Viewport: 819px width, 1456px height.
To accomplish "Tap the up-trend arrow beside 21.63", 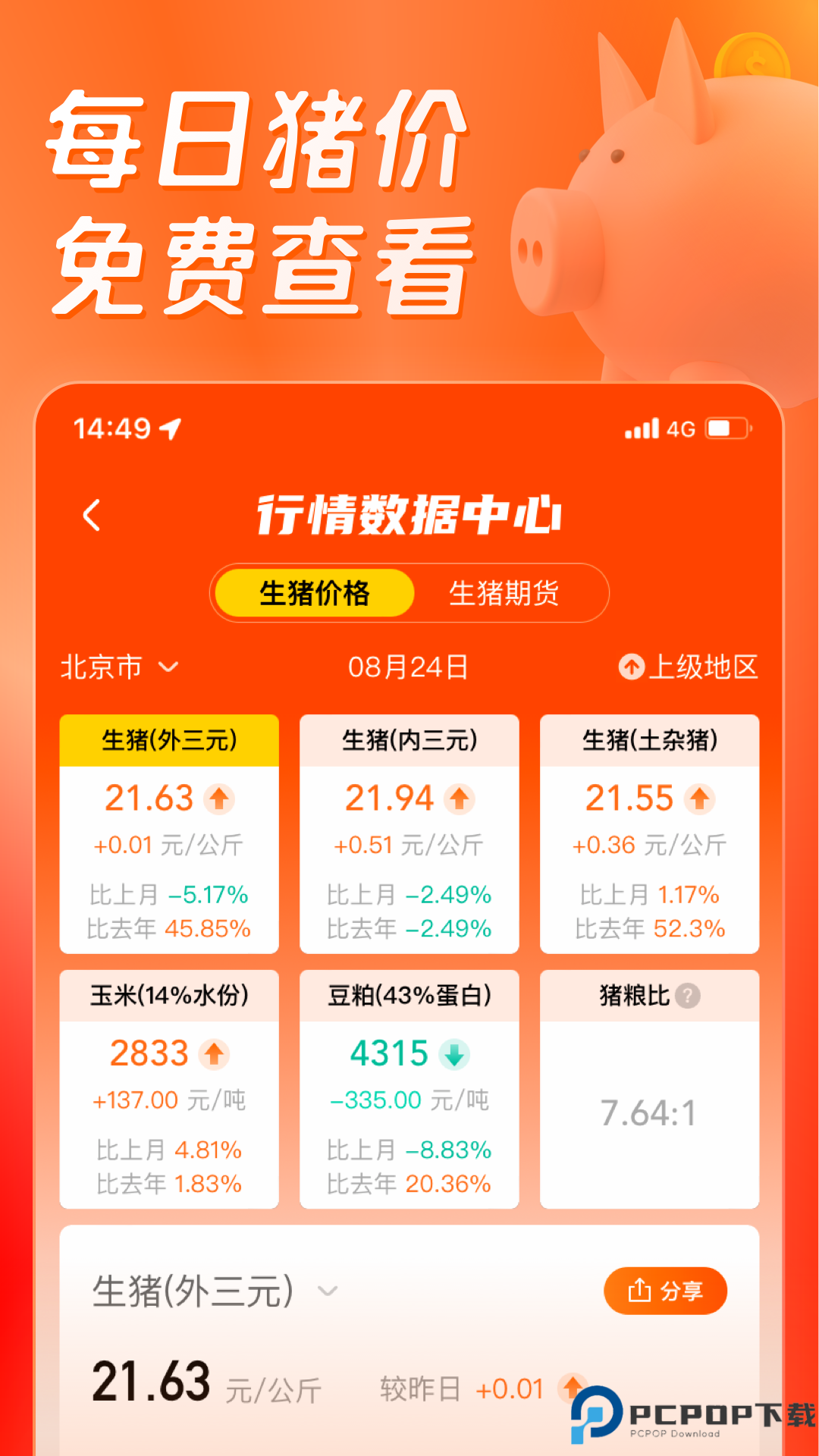I will point(221,798).
